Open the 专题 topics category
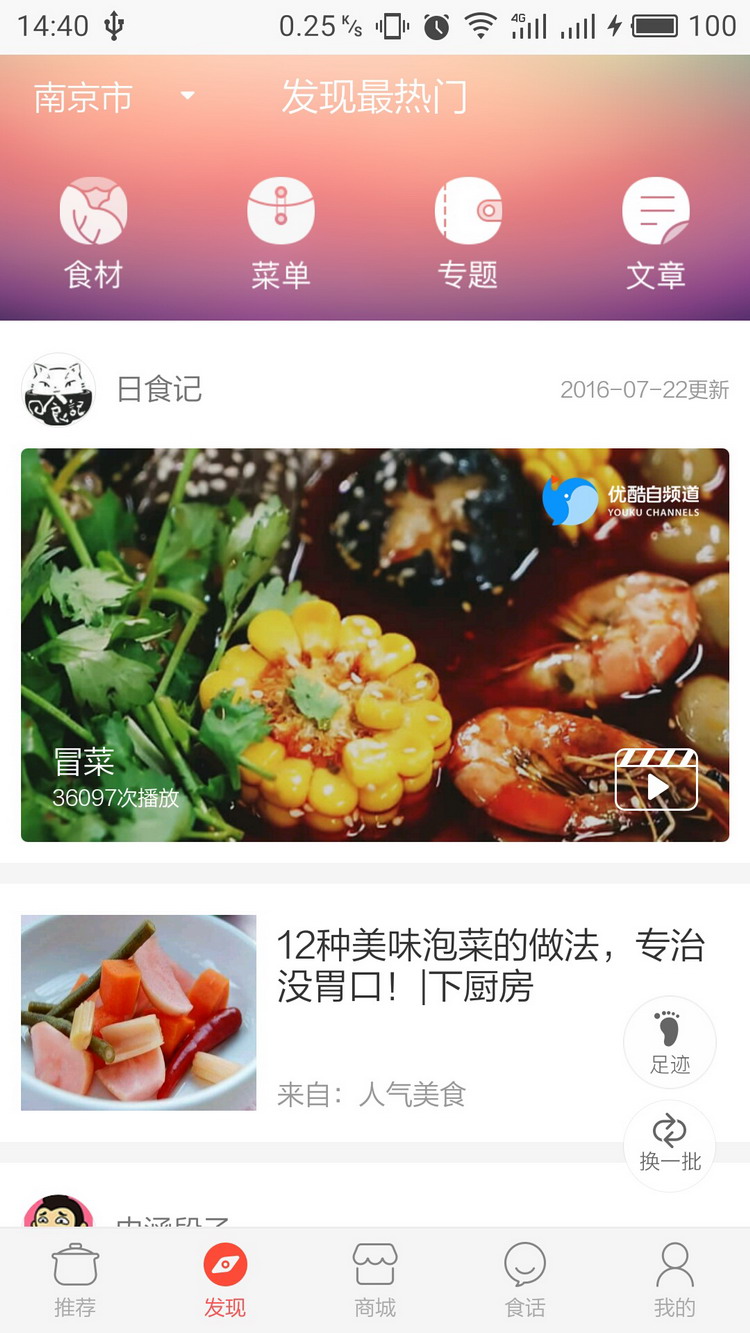The width and height of the screenshot is (750, 1333). click(468, 231)
